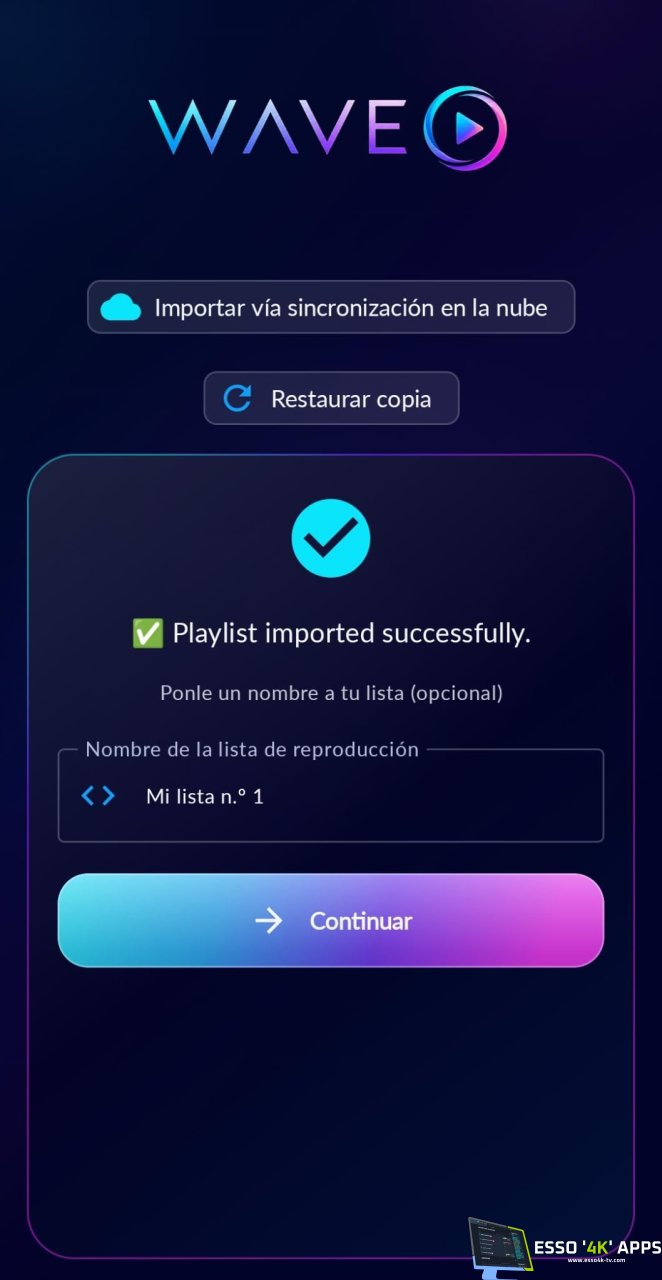The height and width of the screenshot is (1280, 662).
Task: Tap Importar vía sincronización en la nube
Action: coord(331,307)
